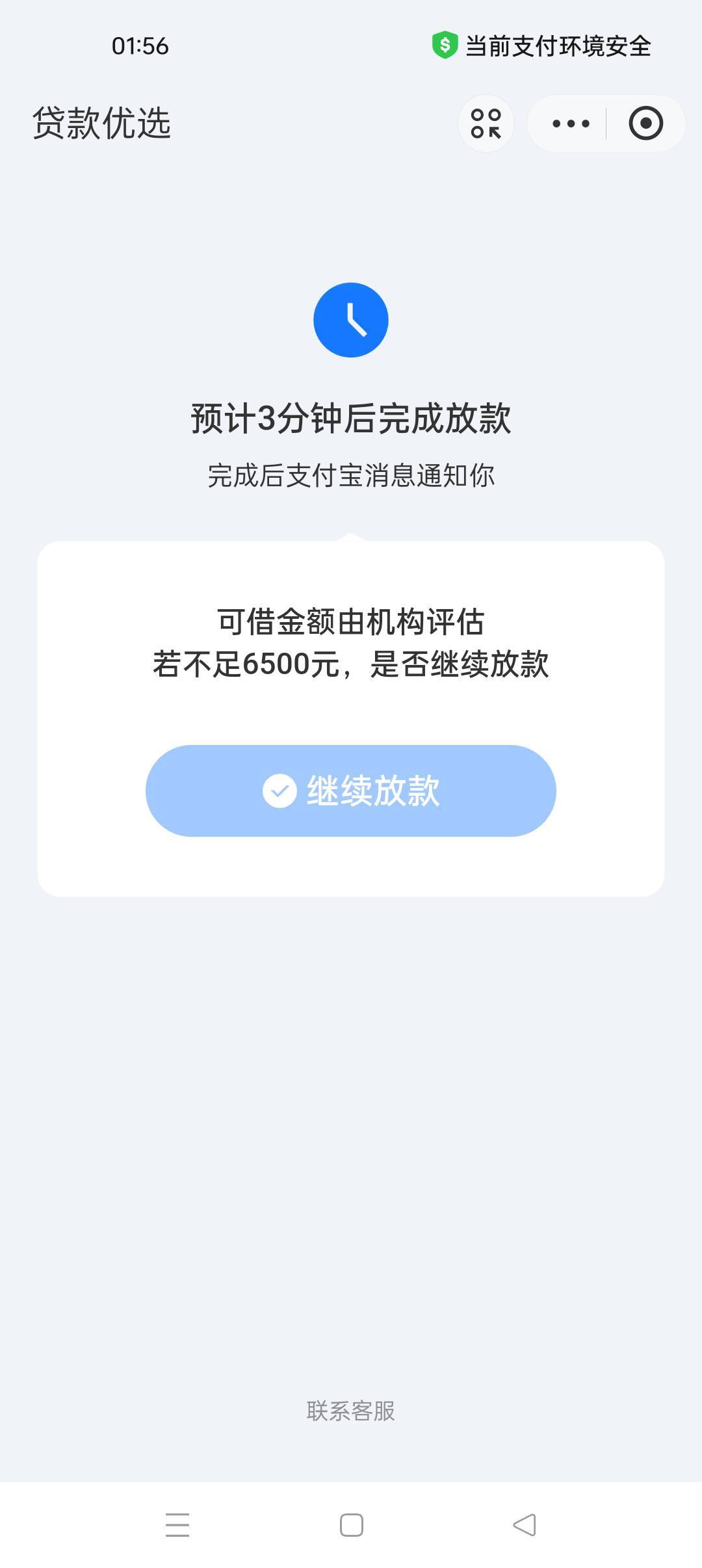Open the 联系客服 link

click(351, 1411)
